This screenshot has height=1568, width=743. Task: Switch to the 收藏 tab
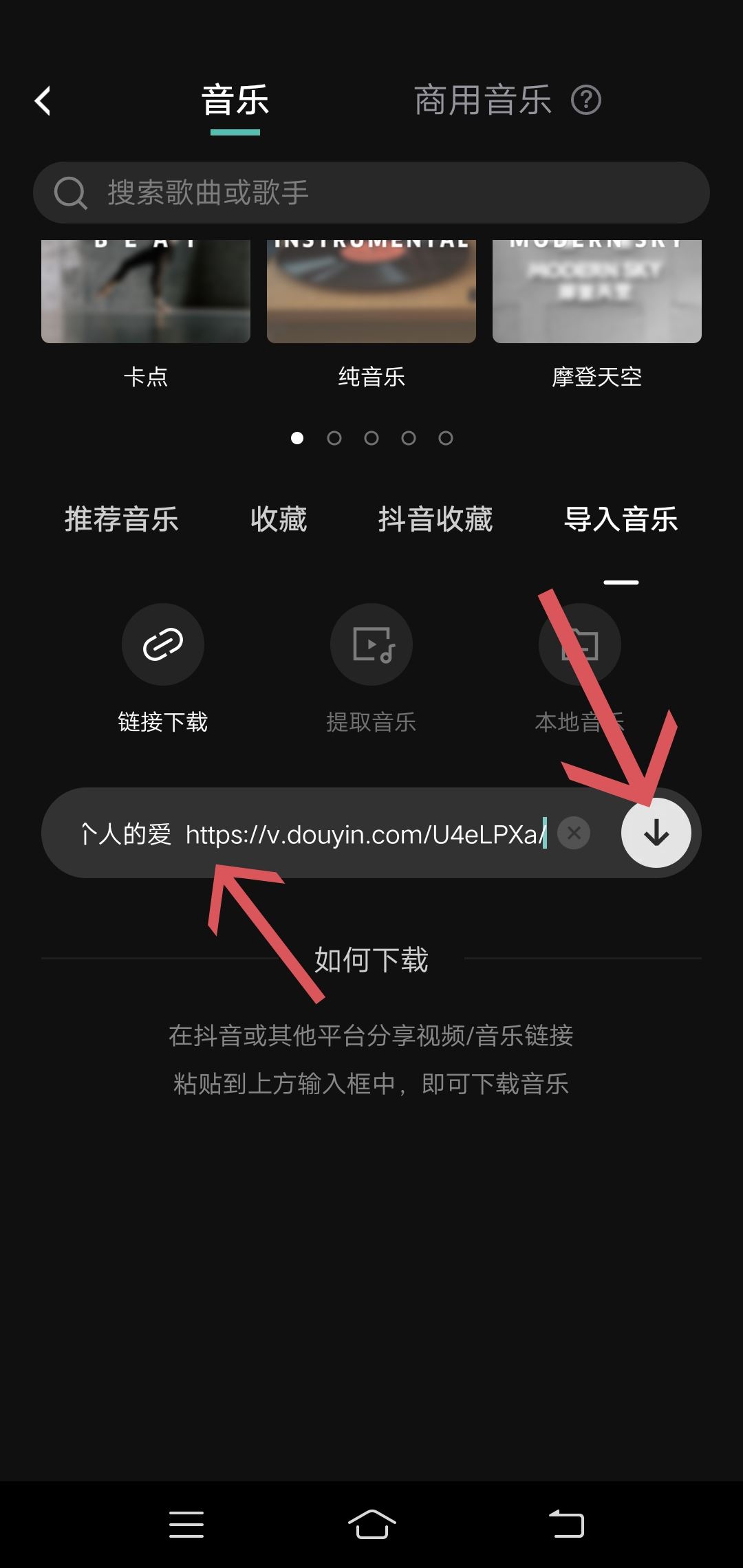coord(279,519)
